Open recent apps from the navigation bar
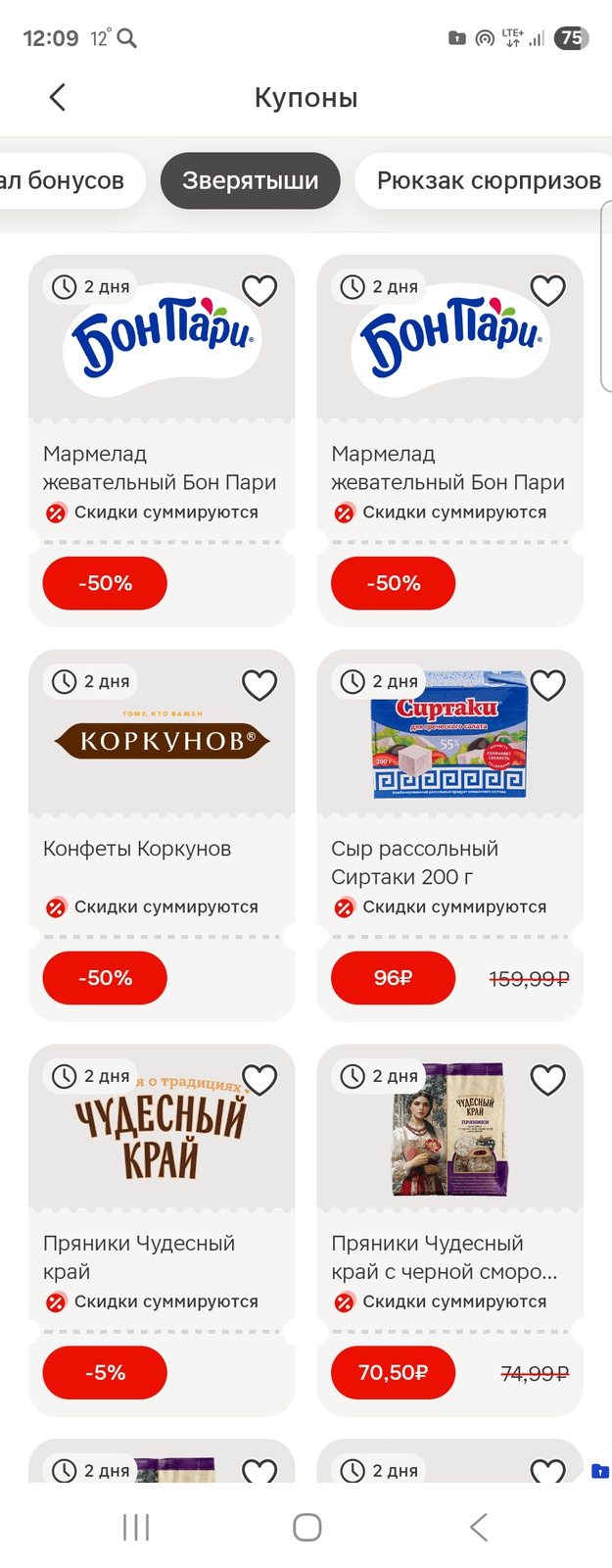The width and height of the screenshot is (612, 1568). (136, 1526)
